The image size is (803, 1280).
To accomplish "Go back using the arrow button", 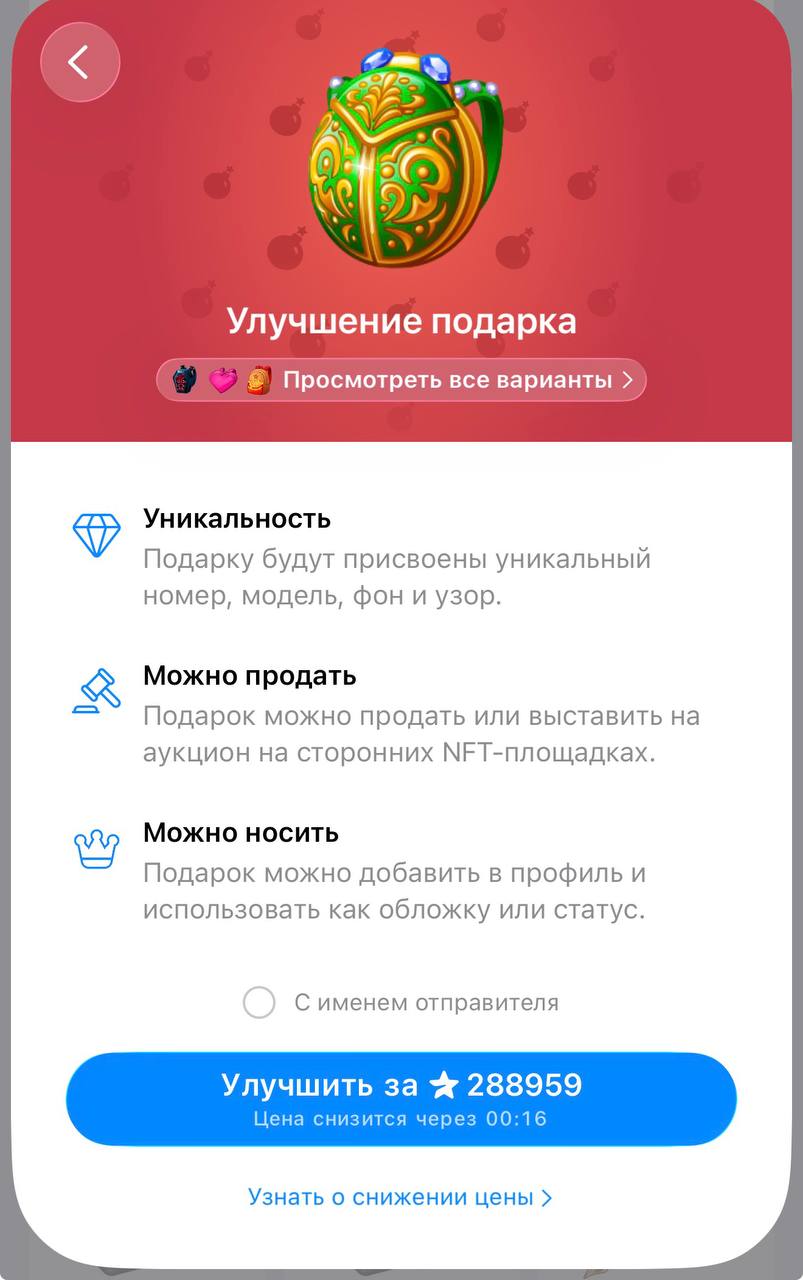I will 80,62.
